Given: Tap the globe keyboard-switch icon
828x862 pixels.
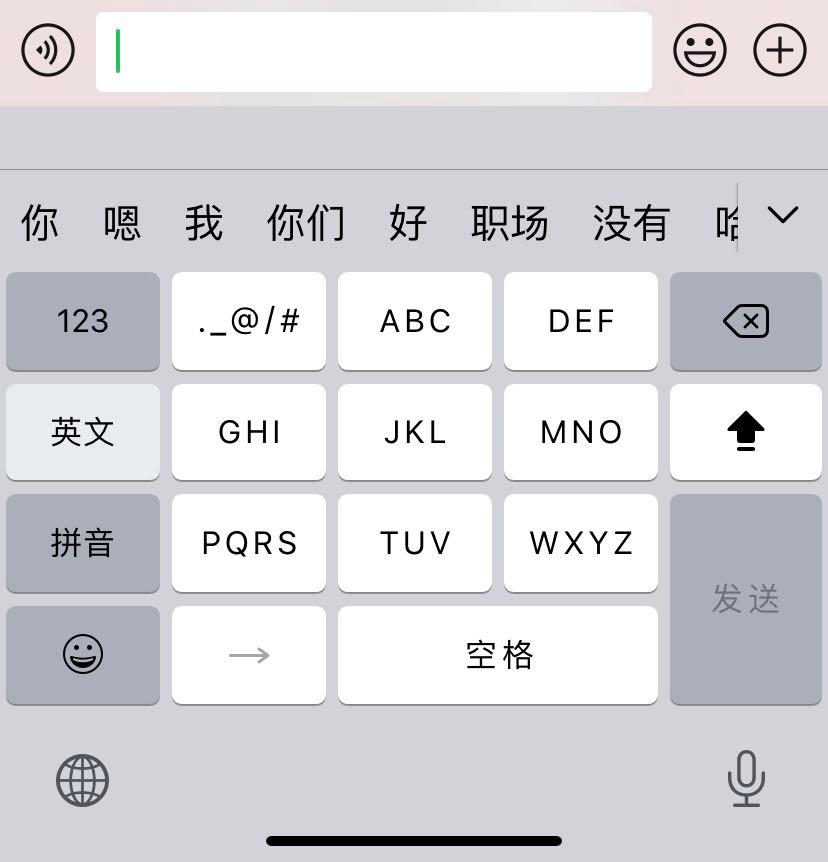Looking at the screenshot, I should click(x=81, y=781).
